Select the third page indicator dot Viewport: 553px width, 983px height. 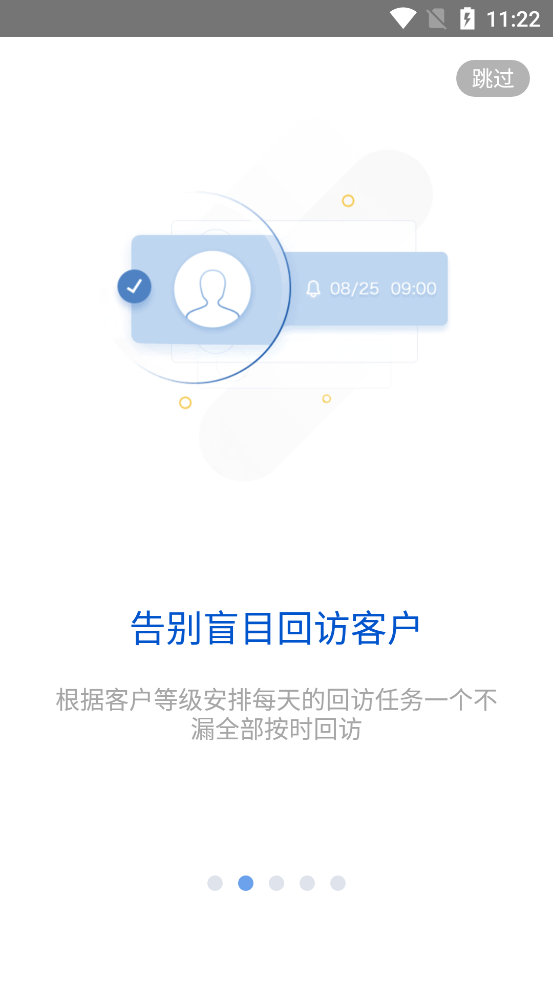click(x=276, y=883)
